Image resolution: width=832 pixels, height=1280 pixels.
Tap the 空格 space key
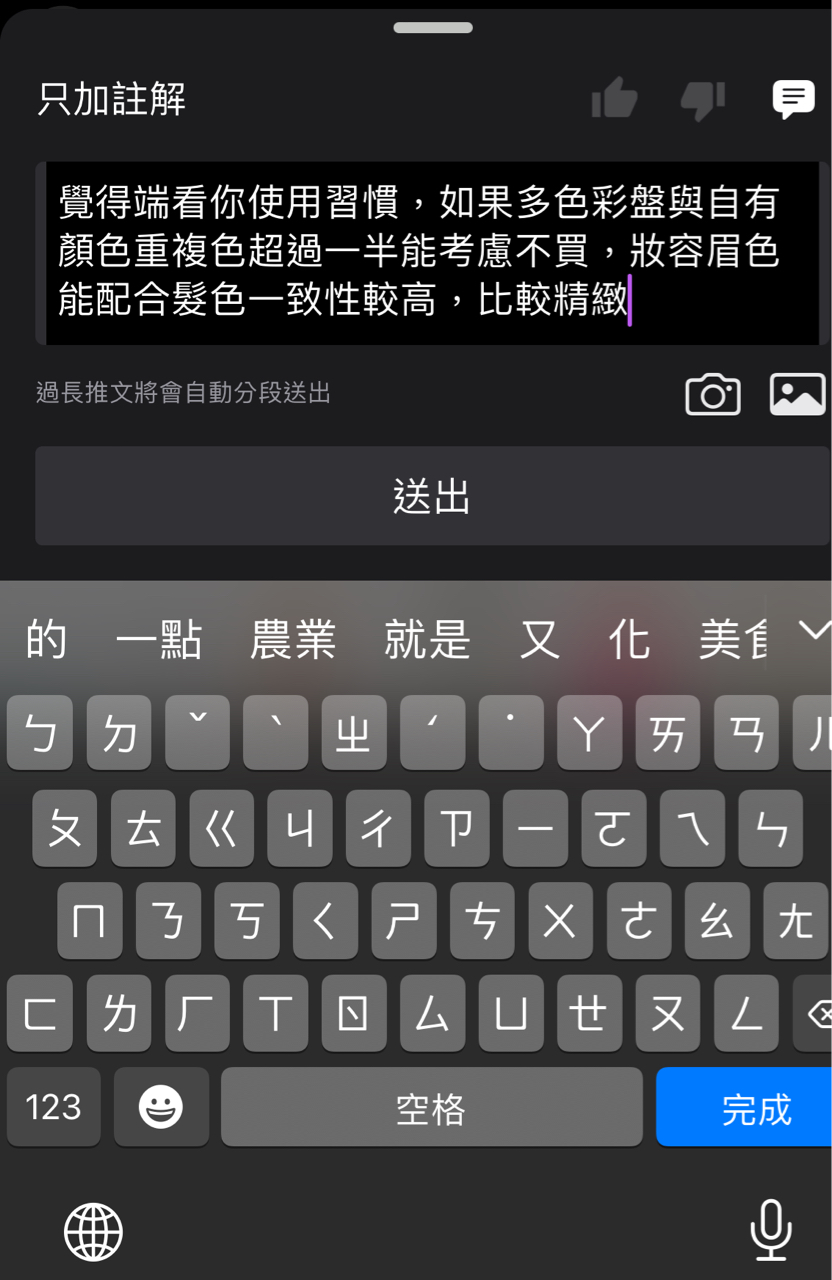pyautogui.click(x=431, y=1107)
